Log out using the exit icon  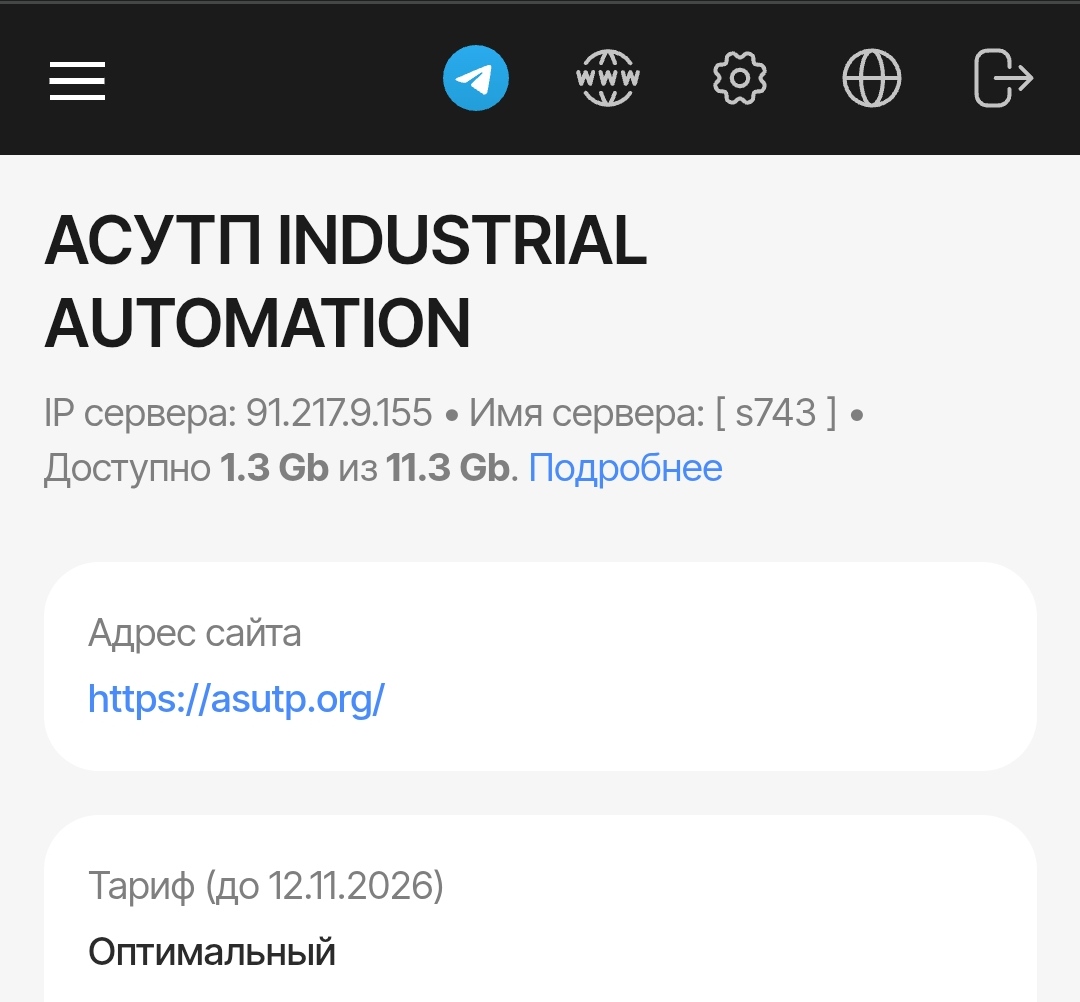pos(1003,78)
